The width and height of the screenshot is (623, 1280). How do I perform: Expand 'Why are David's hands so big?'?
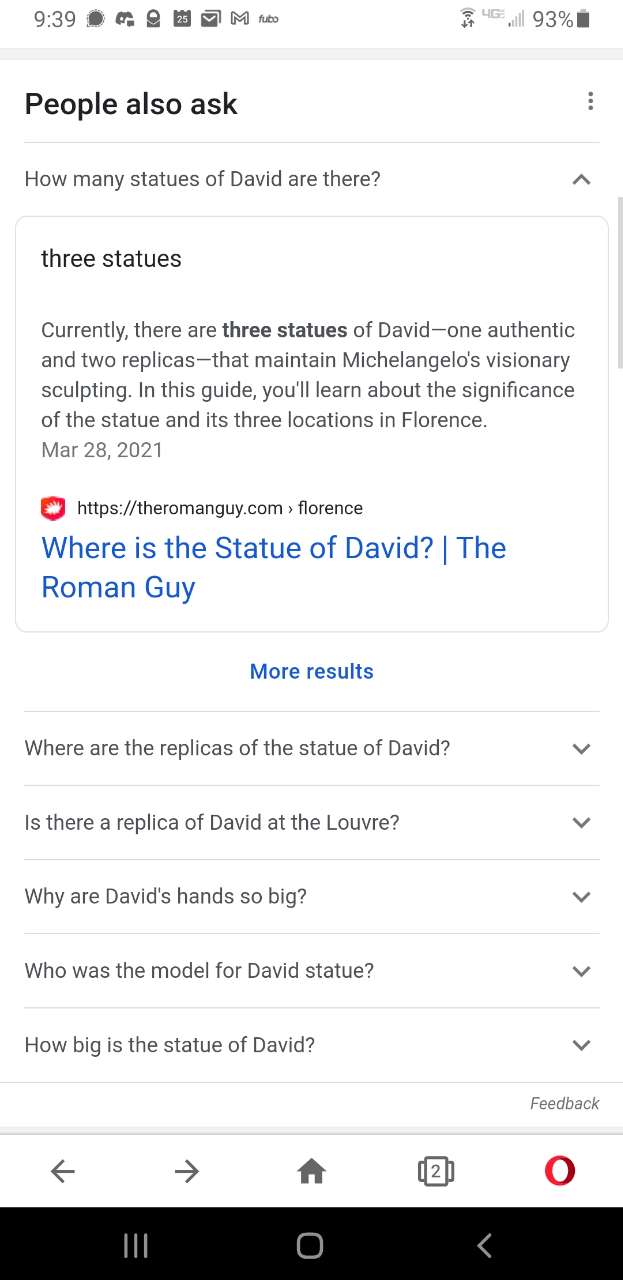point(312,896)
